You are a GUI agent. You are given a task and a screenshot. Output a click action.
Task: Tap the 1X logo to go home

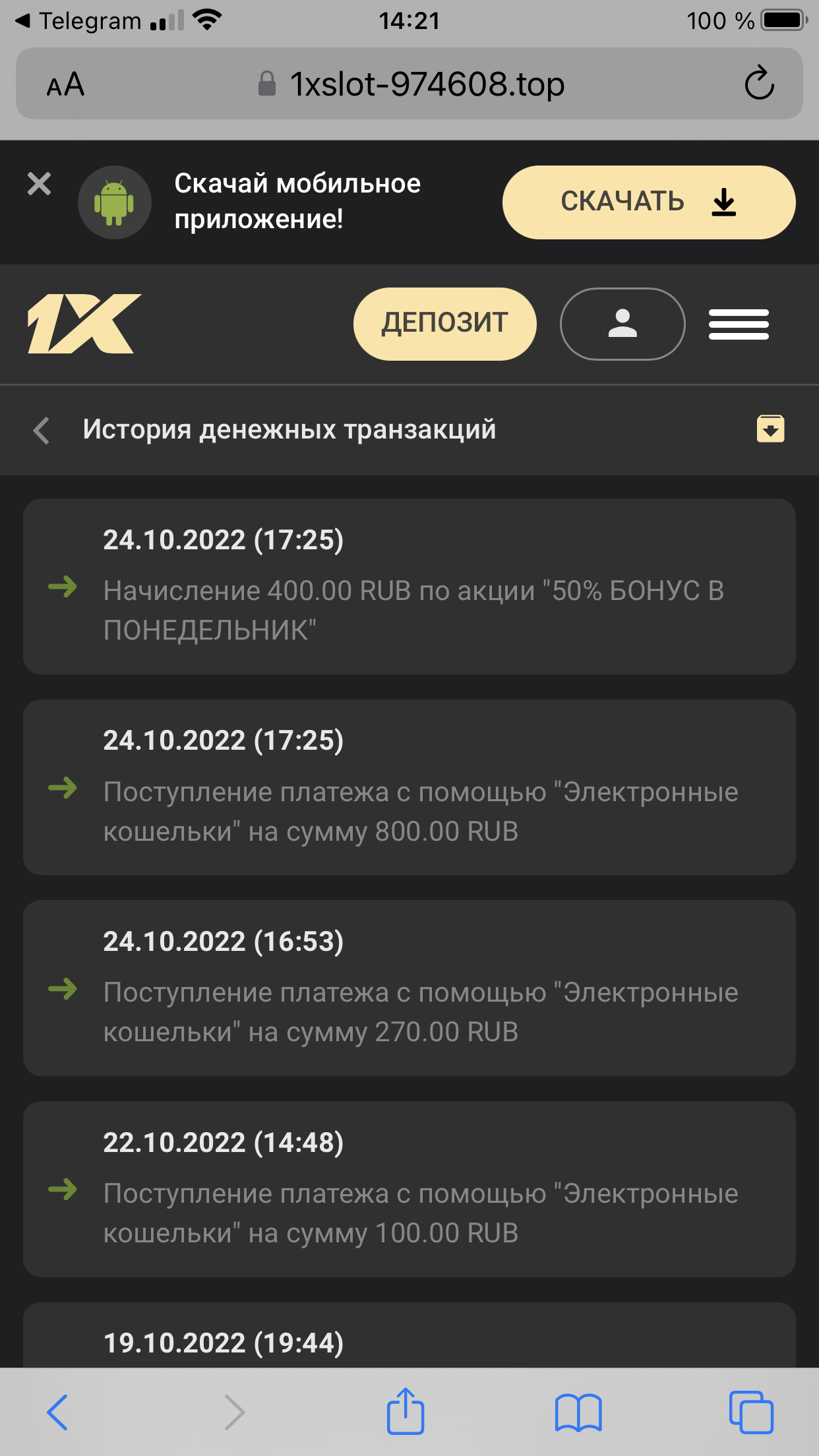pyautogui.click(x=84, y=324)
